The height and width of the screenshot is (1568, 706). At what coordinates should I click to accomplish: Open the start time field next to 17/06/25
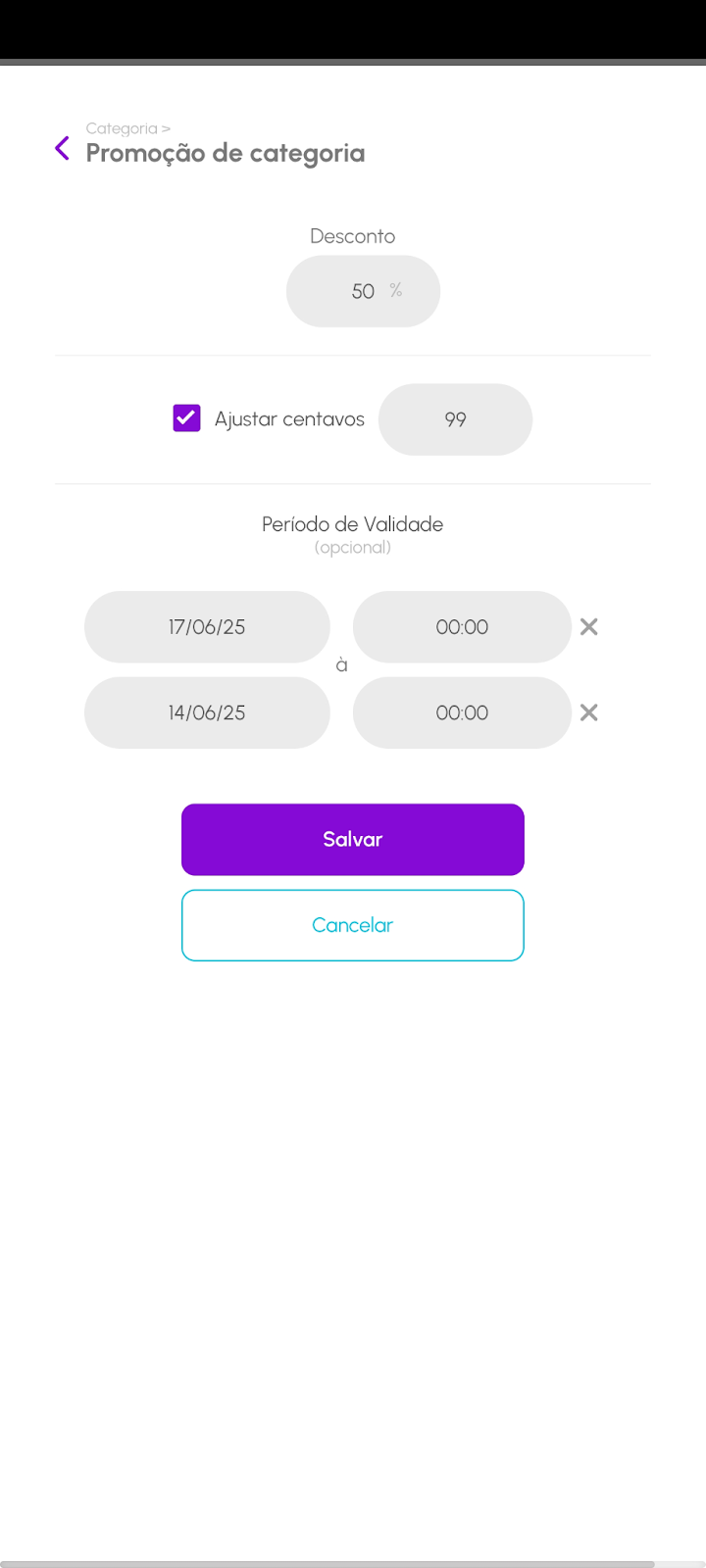(x=462, y=627)
